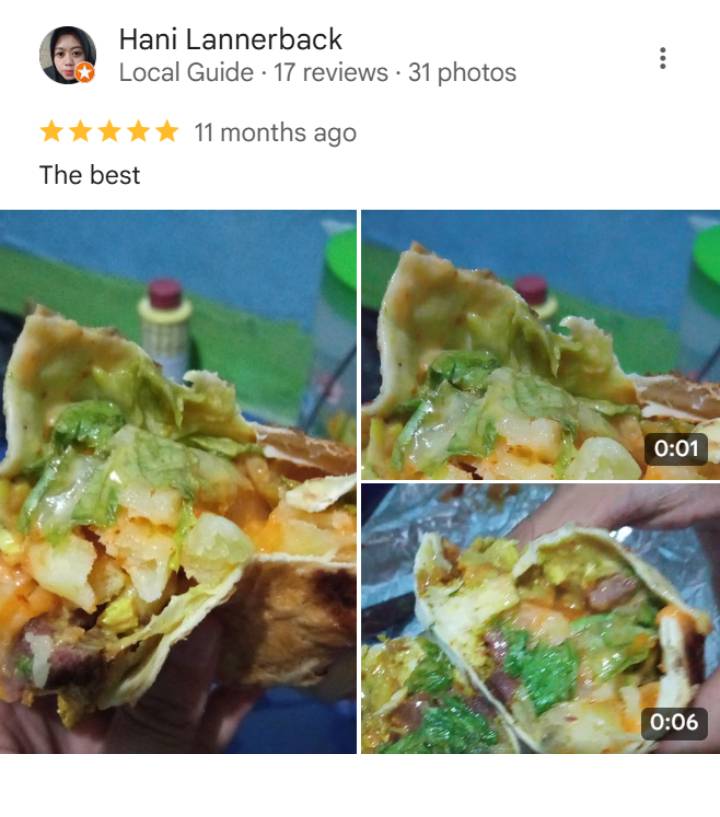Image resolution: width=720 pixels, height=817 pixels.
Task: Open the large wrap photo
Action: pos(178,481)
